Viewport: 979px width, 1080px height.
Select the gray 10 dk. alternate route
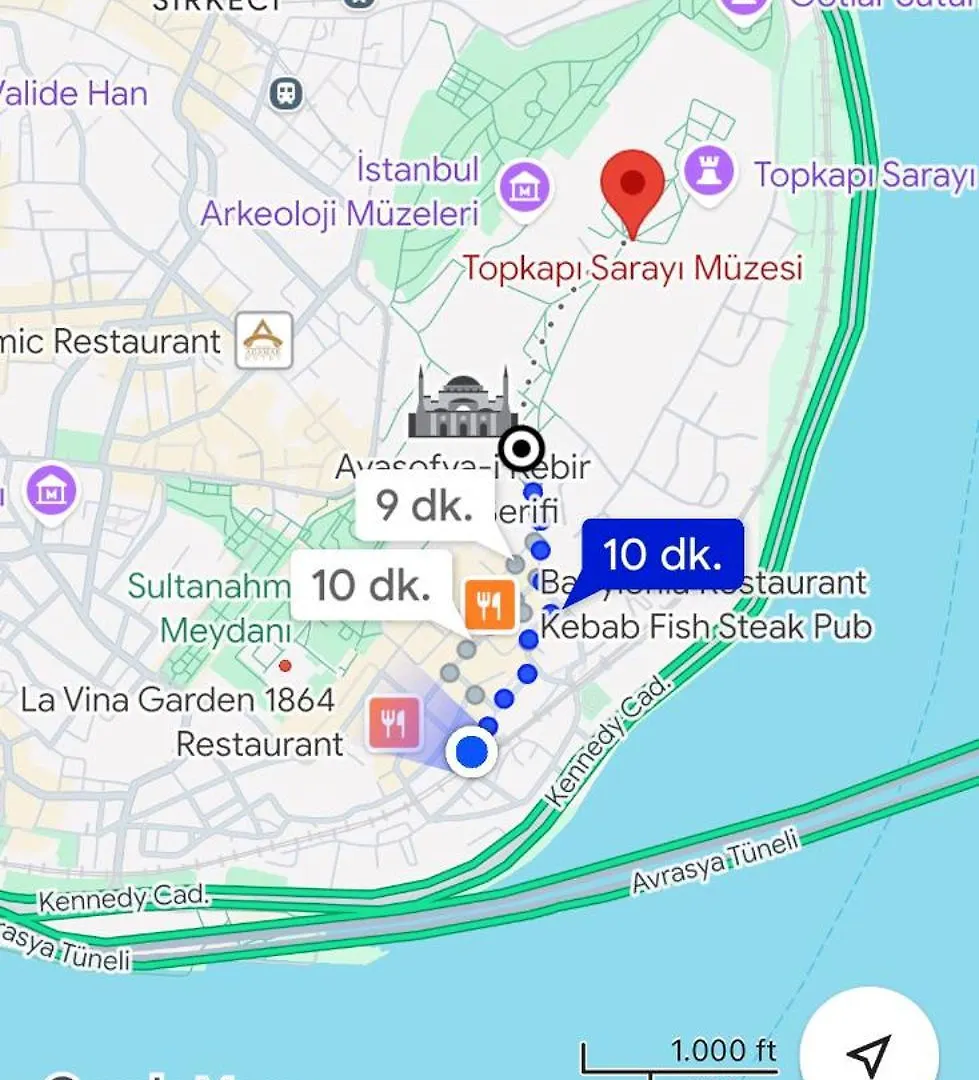[x=371, y=585]
